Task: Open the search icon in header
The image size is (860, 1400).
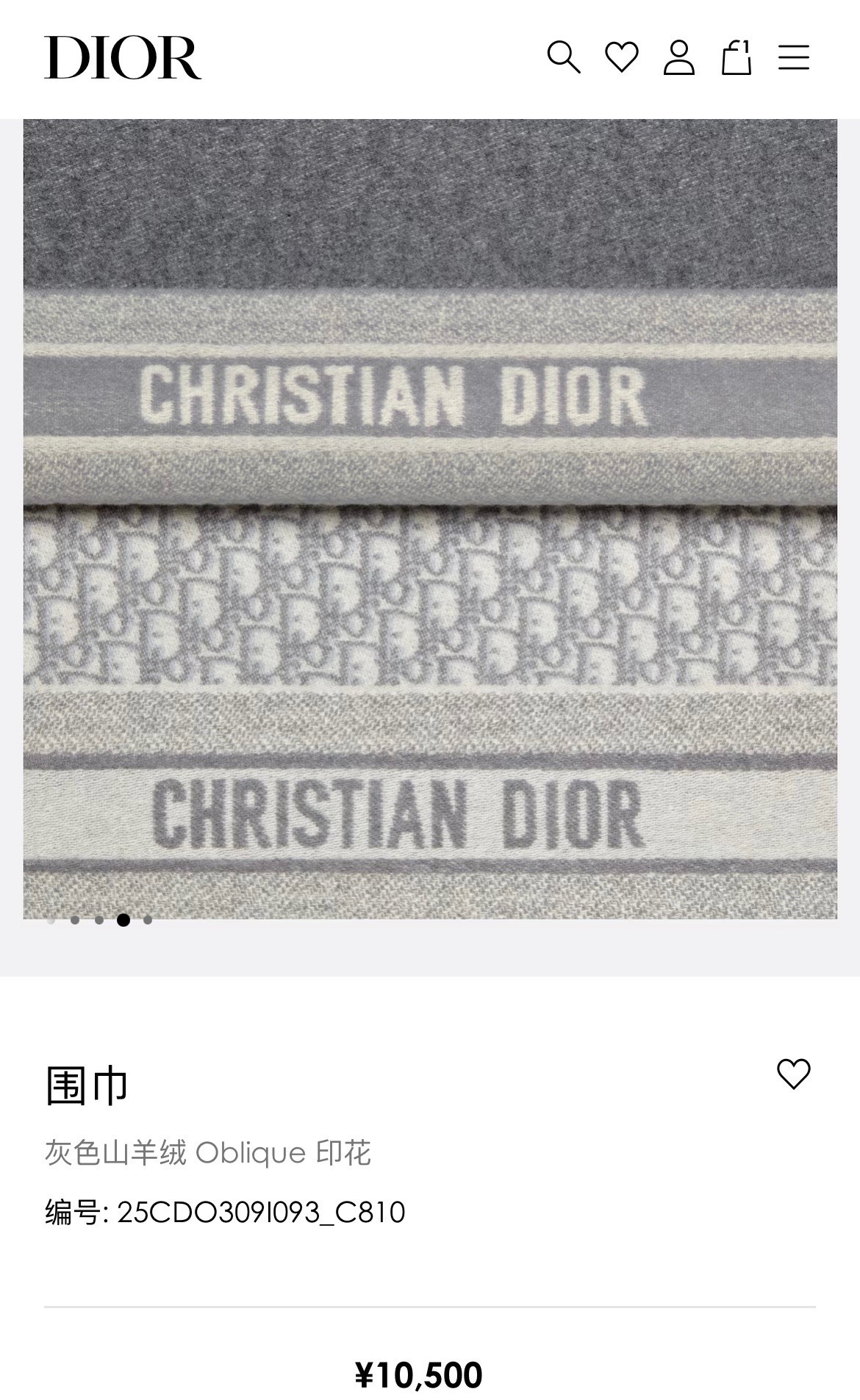Action: coord(564,57)
